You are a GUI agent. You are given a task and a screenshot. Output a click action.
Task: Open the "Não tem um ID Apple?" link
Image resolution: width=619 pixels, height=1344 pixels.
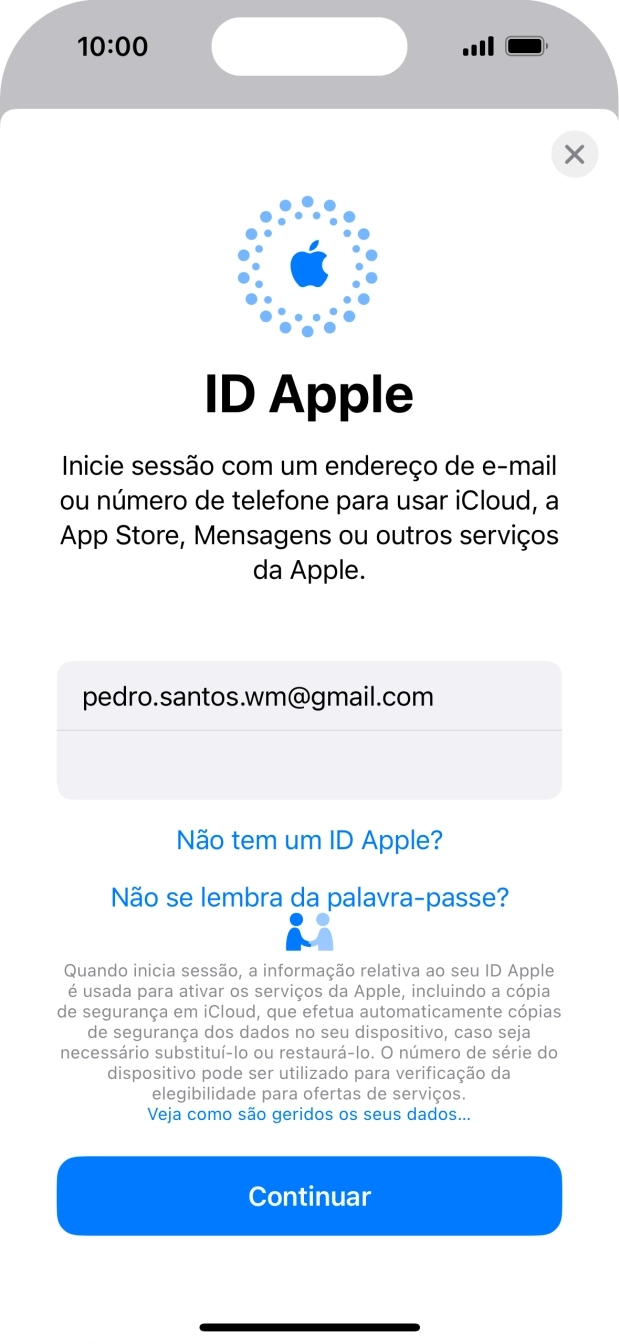coord(309,840)
